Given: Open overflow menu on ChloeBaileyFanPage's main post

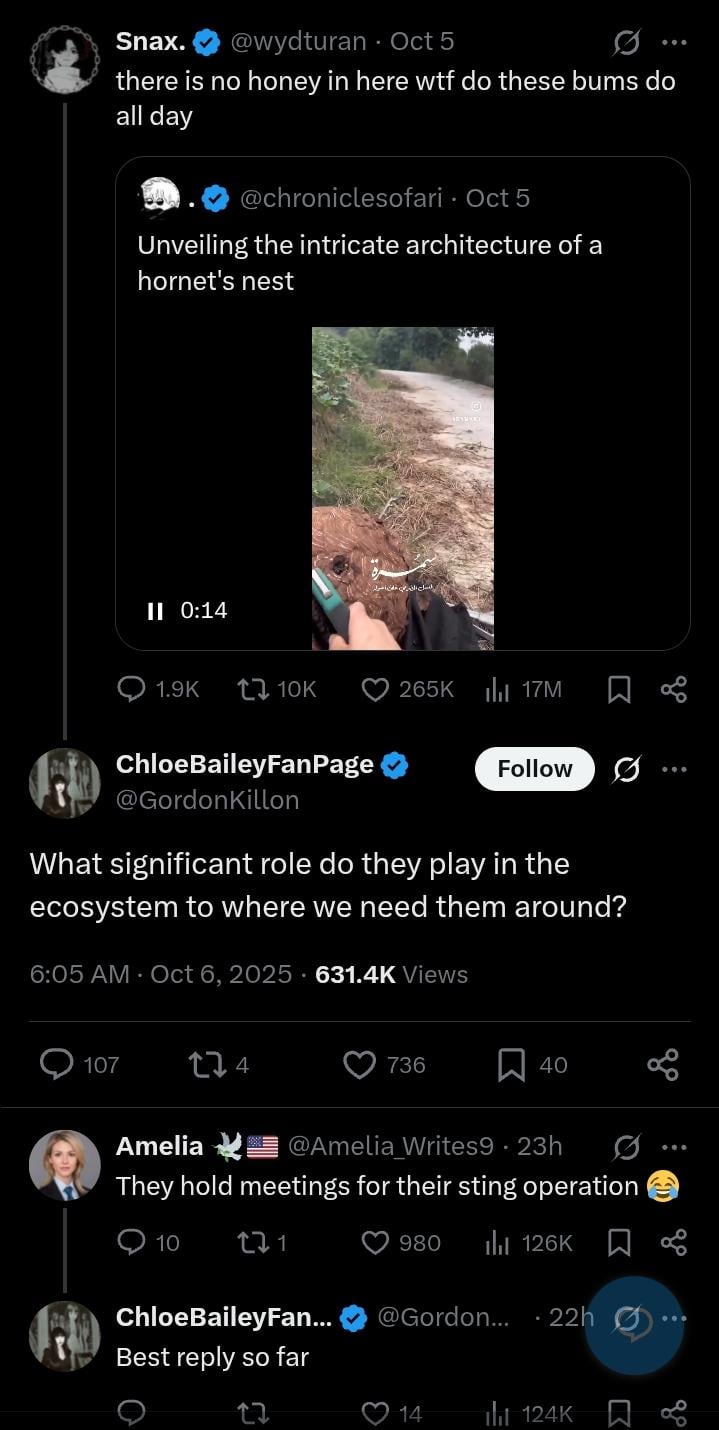Looking at the screenshot, I should click(674, 769).
